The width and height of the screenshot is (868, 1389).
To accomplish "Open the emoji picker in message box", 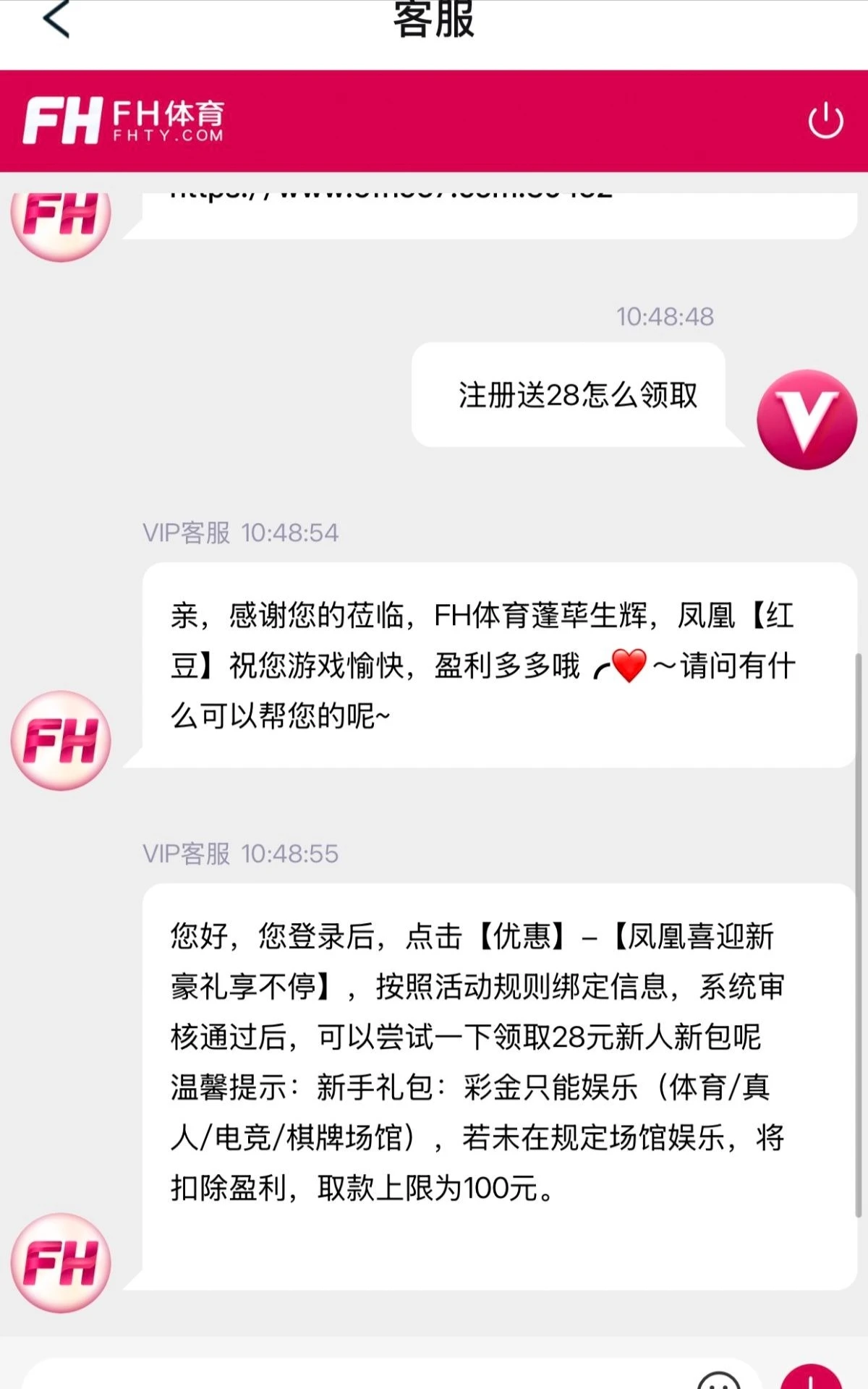I will (718, 1380).
